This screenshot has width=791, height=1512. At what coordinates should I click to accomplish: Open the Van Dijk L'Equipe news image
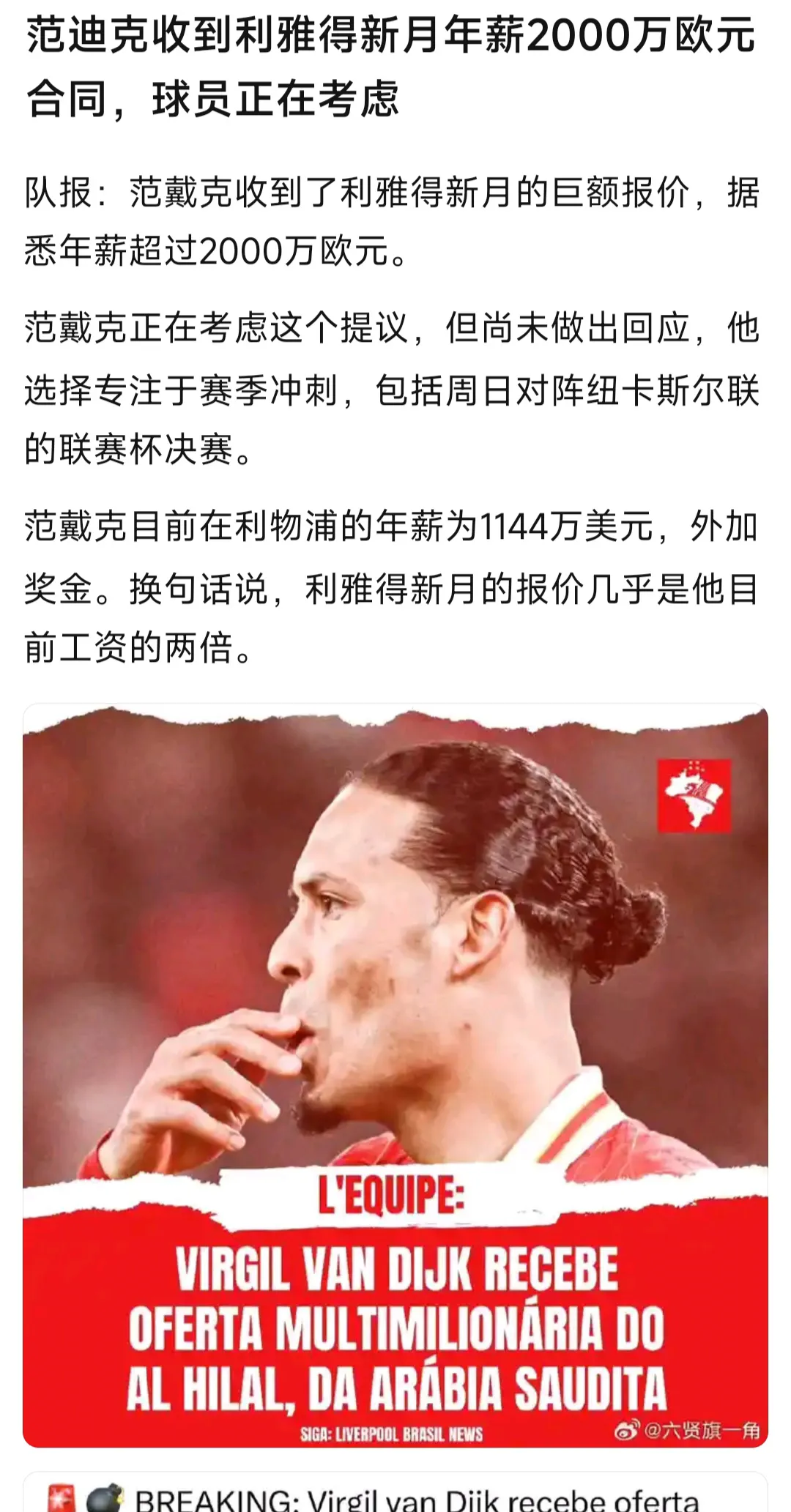pyautogui.click(x=395, y=1075)
